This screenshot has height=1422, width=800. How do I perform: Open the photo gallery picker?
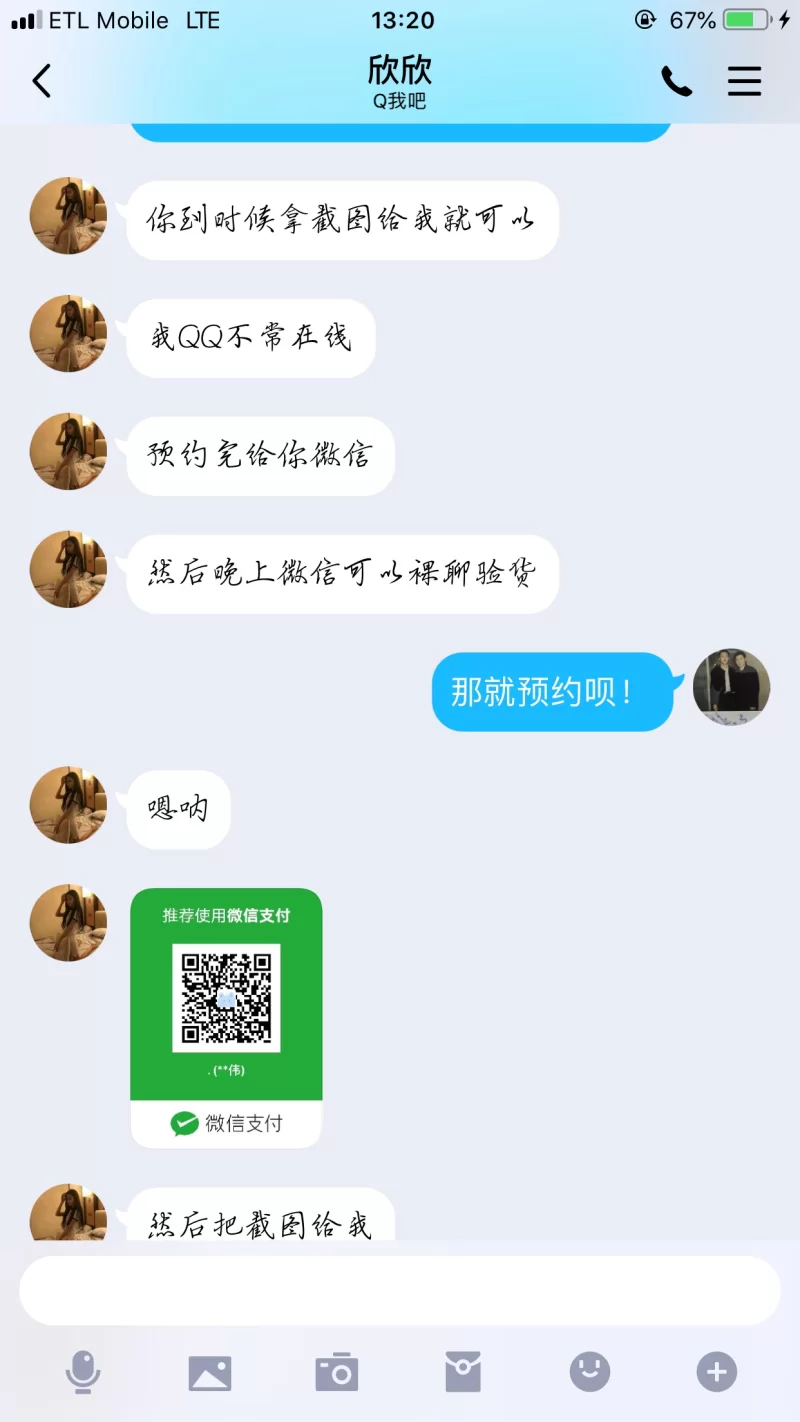pyautogui.click(x=210, y=1372)
